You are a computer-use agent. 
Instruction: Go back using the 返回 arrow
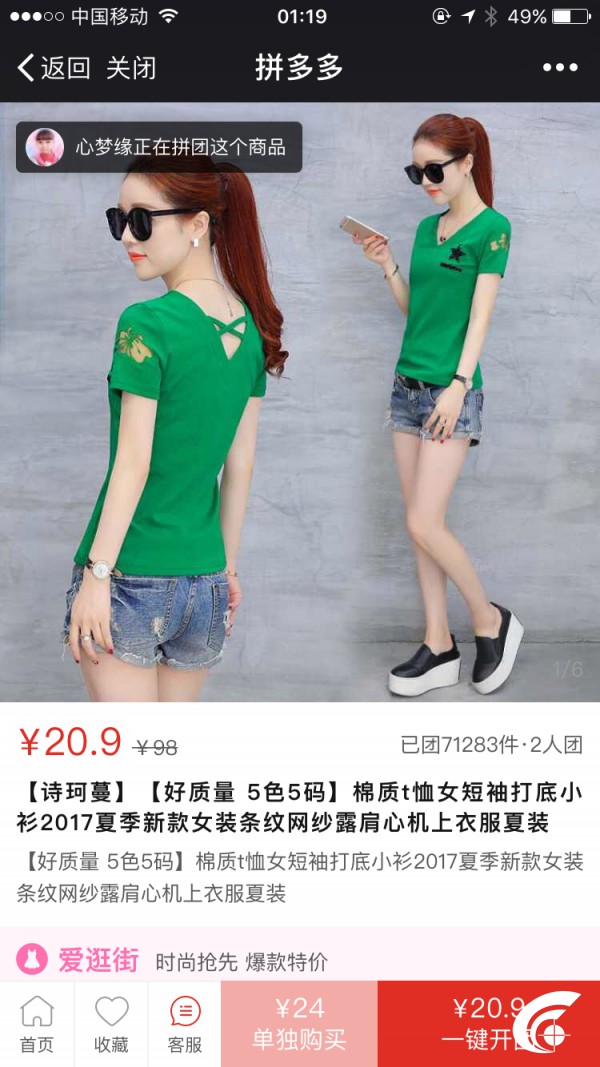pyautogui.click(x=54, y=68)
